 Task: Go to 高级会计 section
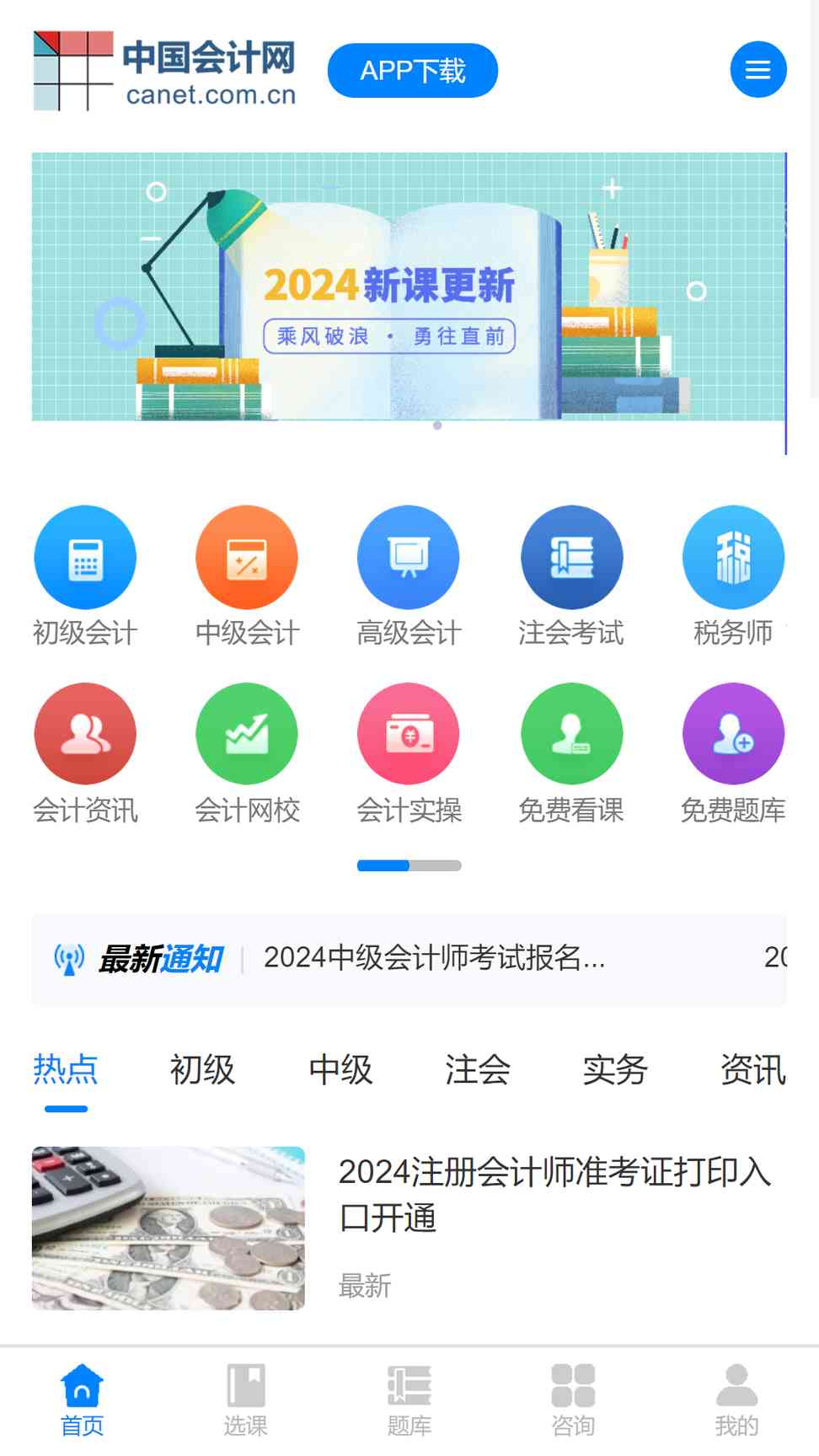tap(409, 577)
